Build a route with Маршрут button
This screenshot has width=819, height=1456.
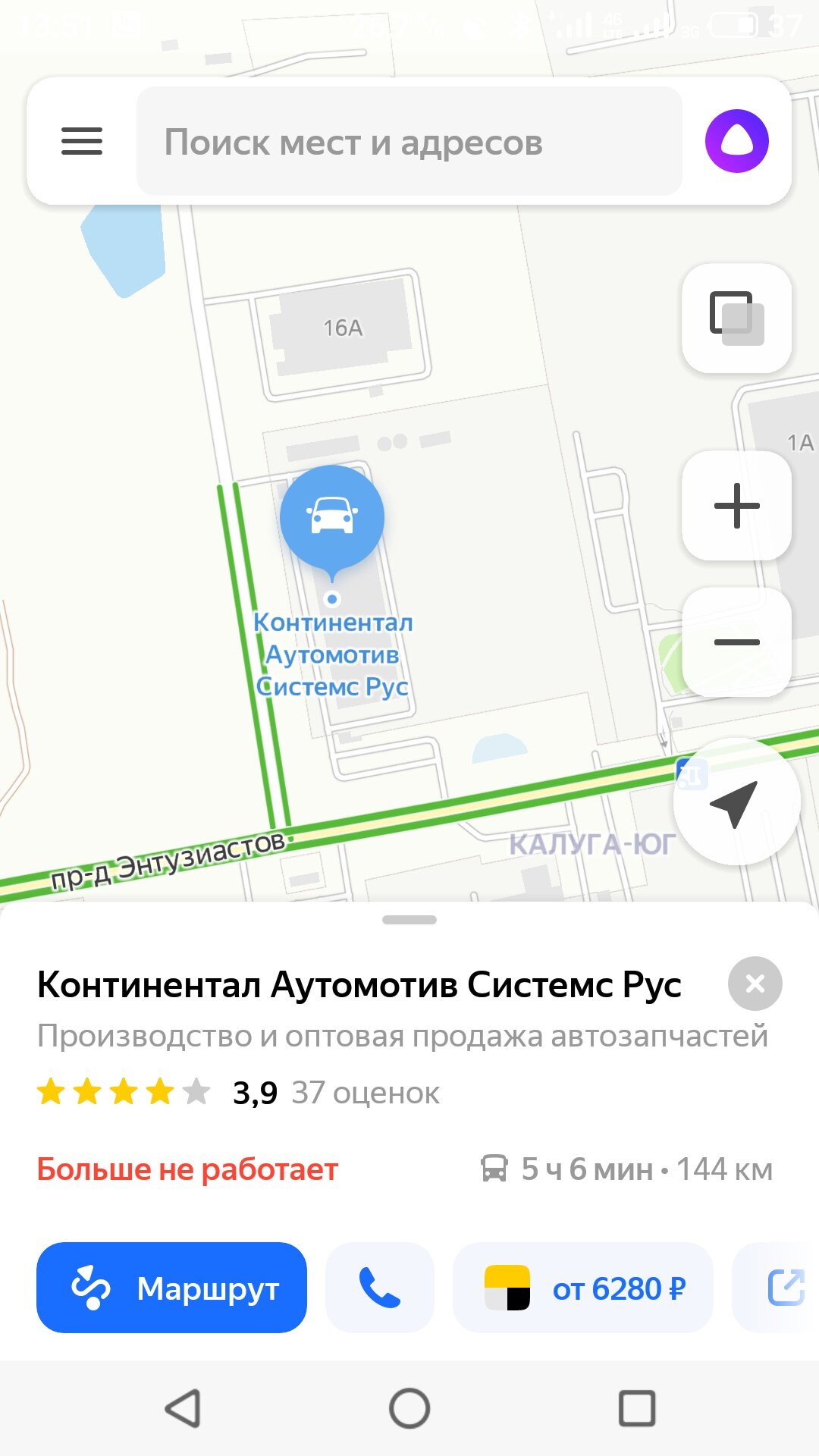[x=171, y=1288]
